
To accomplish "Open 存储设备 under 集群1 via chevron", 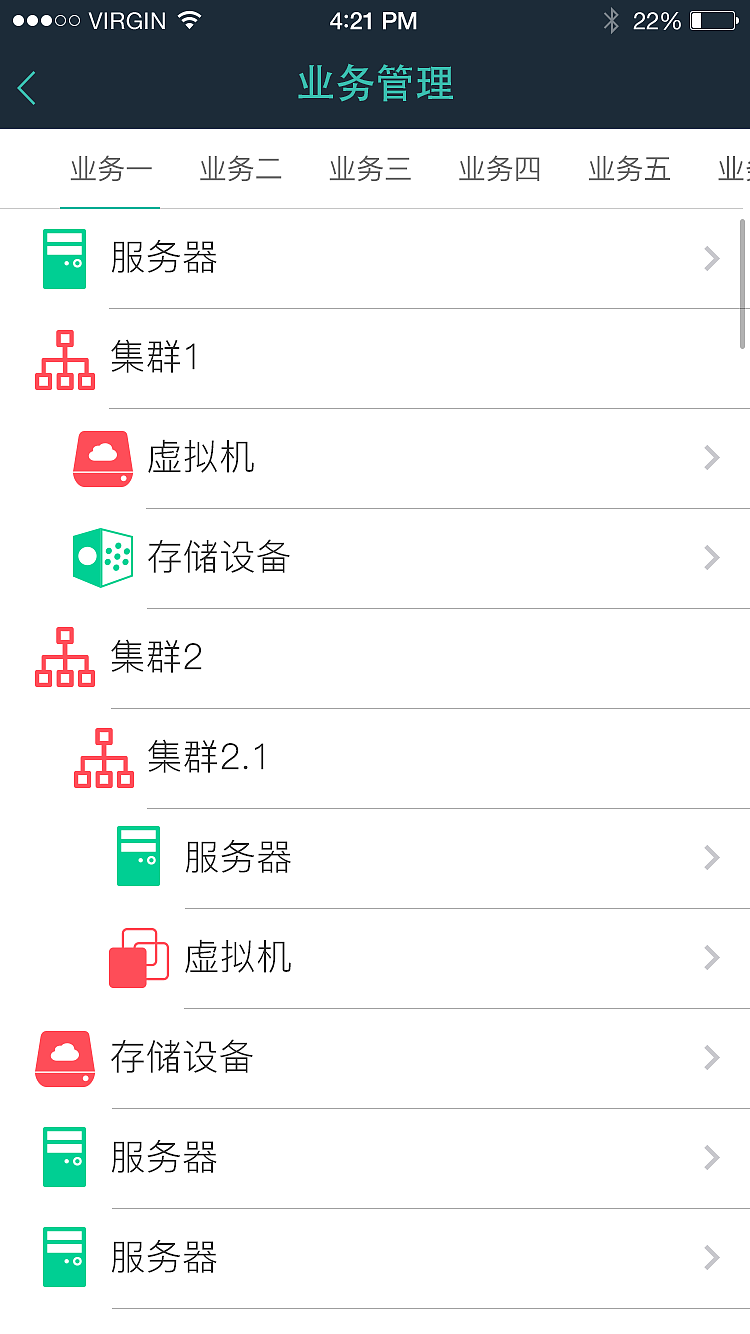I will click(x=711, y=558).
